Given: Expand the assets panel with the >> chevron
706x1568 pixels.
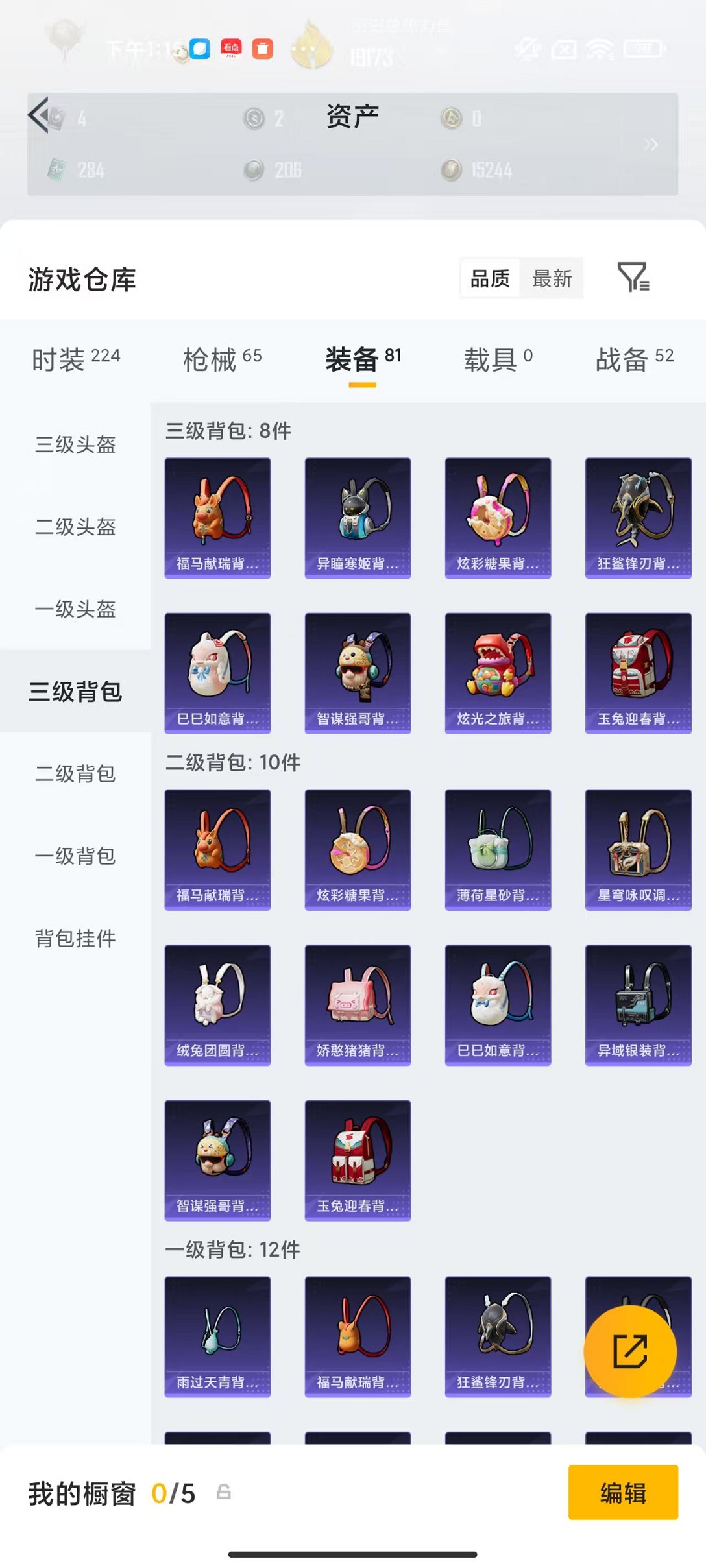Looking at the screenshot, I should point(652,144).
